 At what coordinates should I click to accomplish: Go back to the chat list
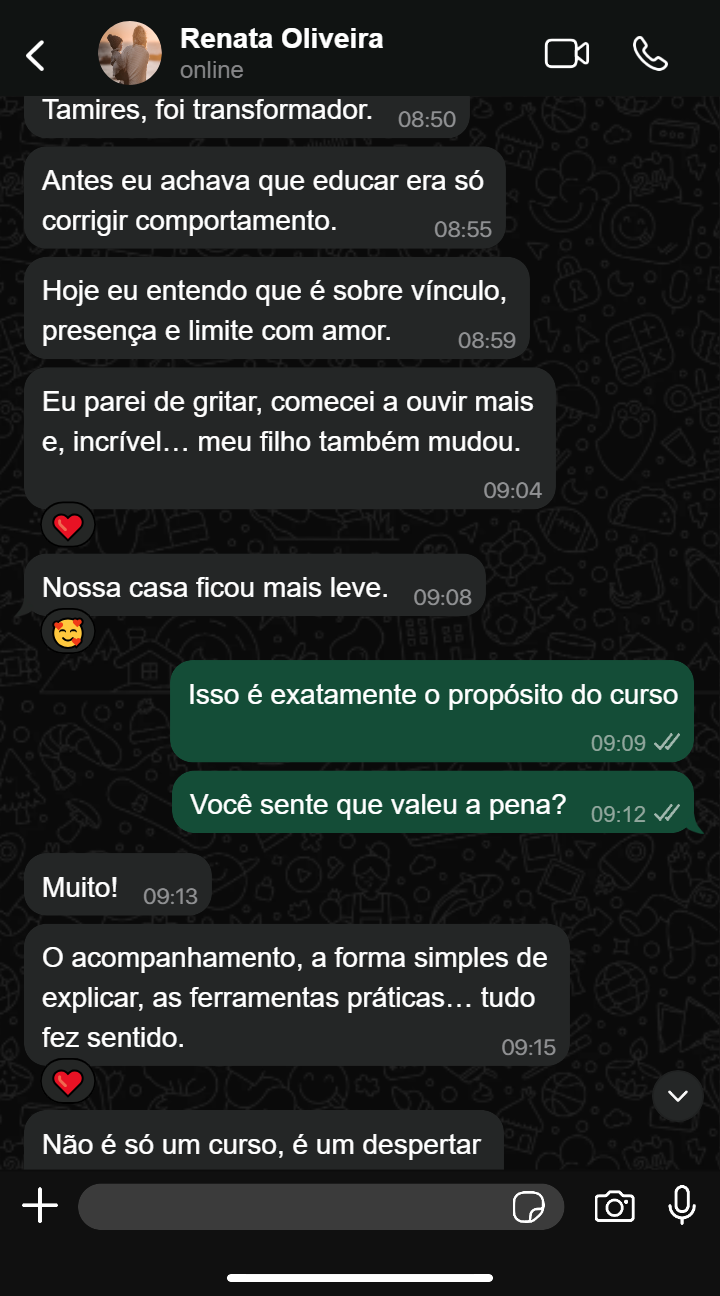coord(35,55)
